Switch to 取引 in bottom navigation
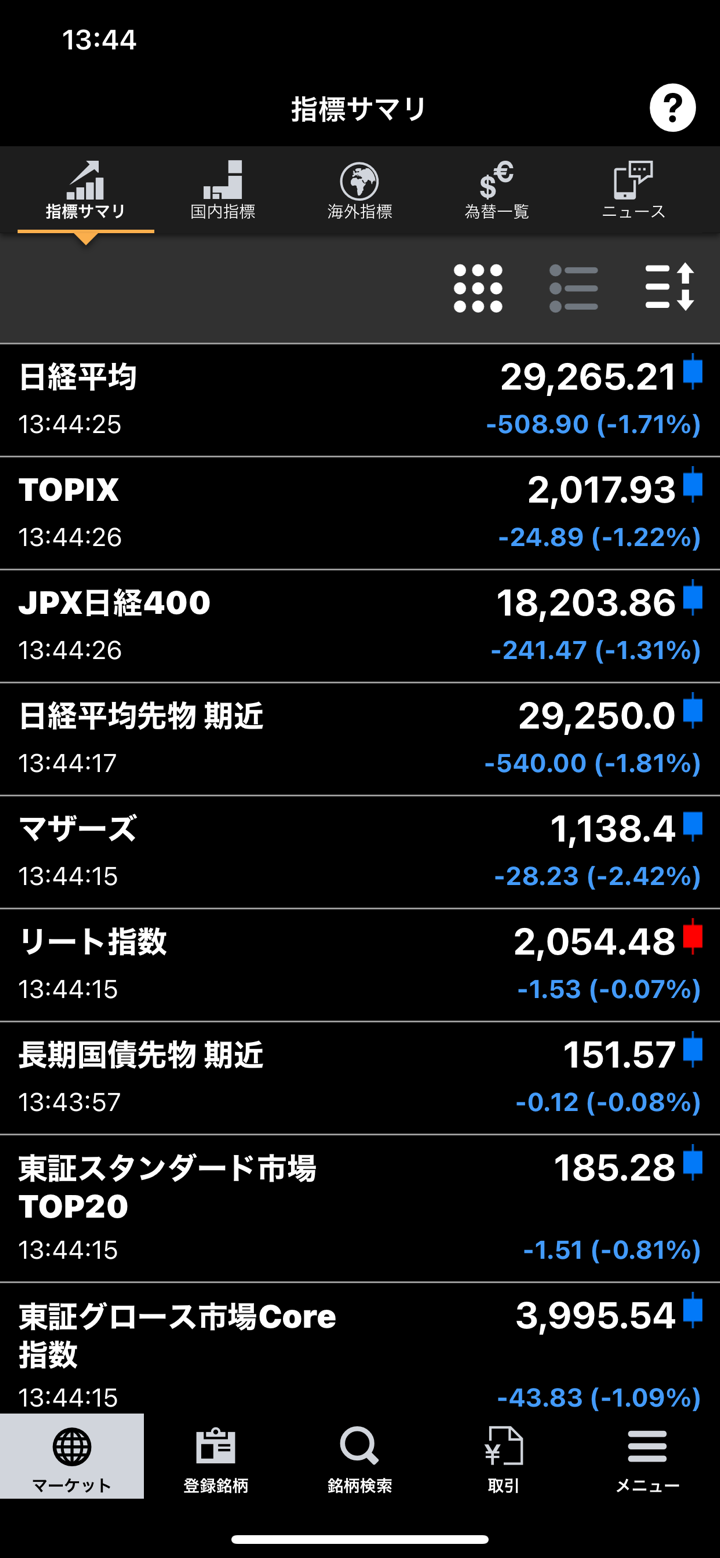This screenshot has width=720, height=1558. pyautogui.click(x=503, y=1458)
